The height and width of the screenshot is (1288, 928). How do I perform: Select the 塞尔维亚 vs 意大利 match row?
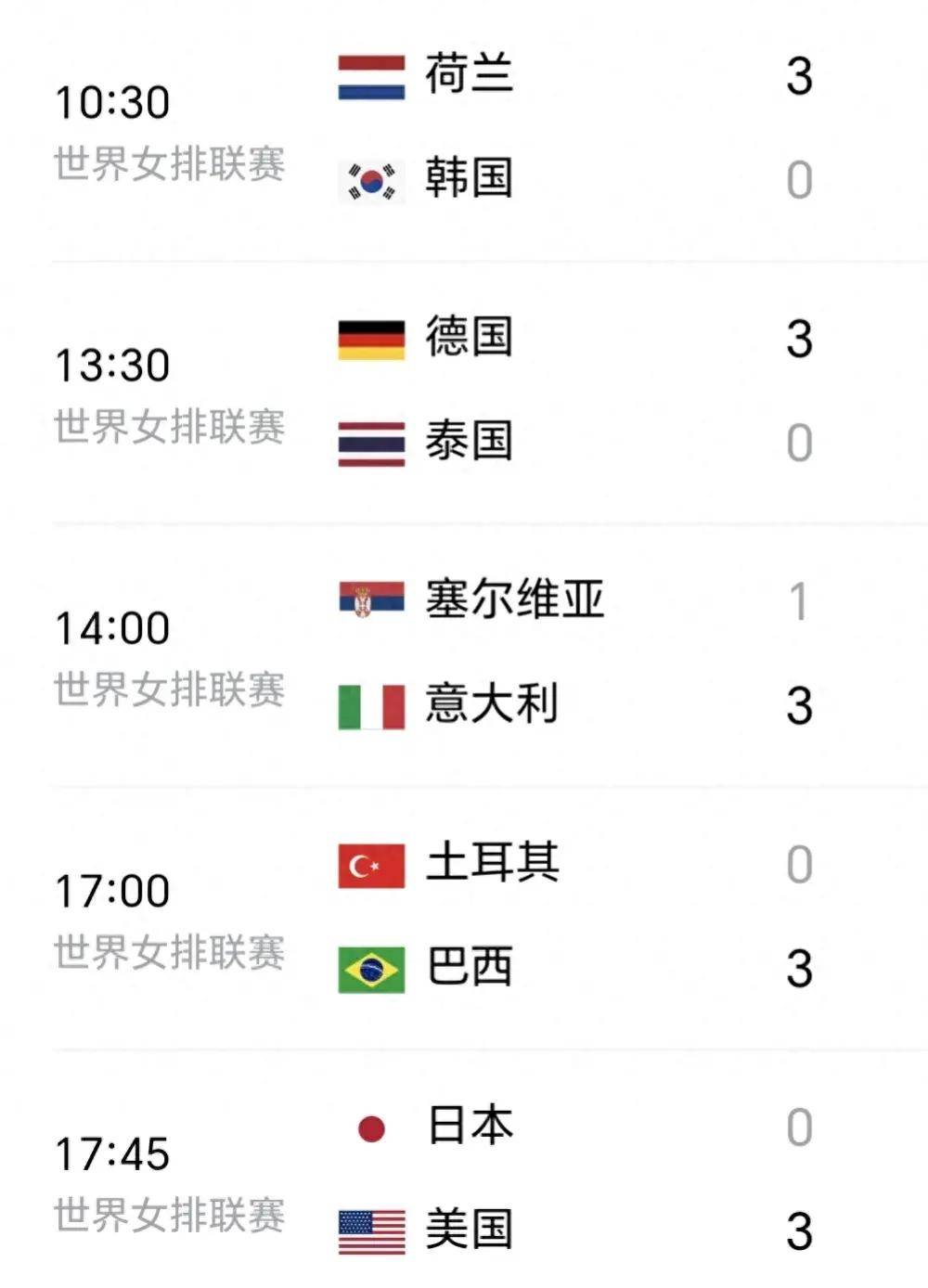(x=464, y=652)
